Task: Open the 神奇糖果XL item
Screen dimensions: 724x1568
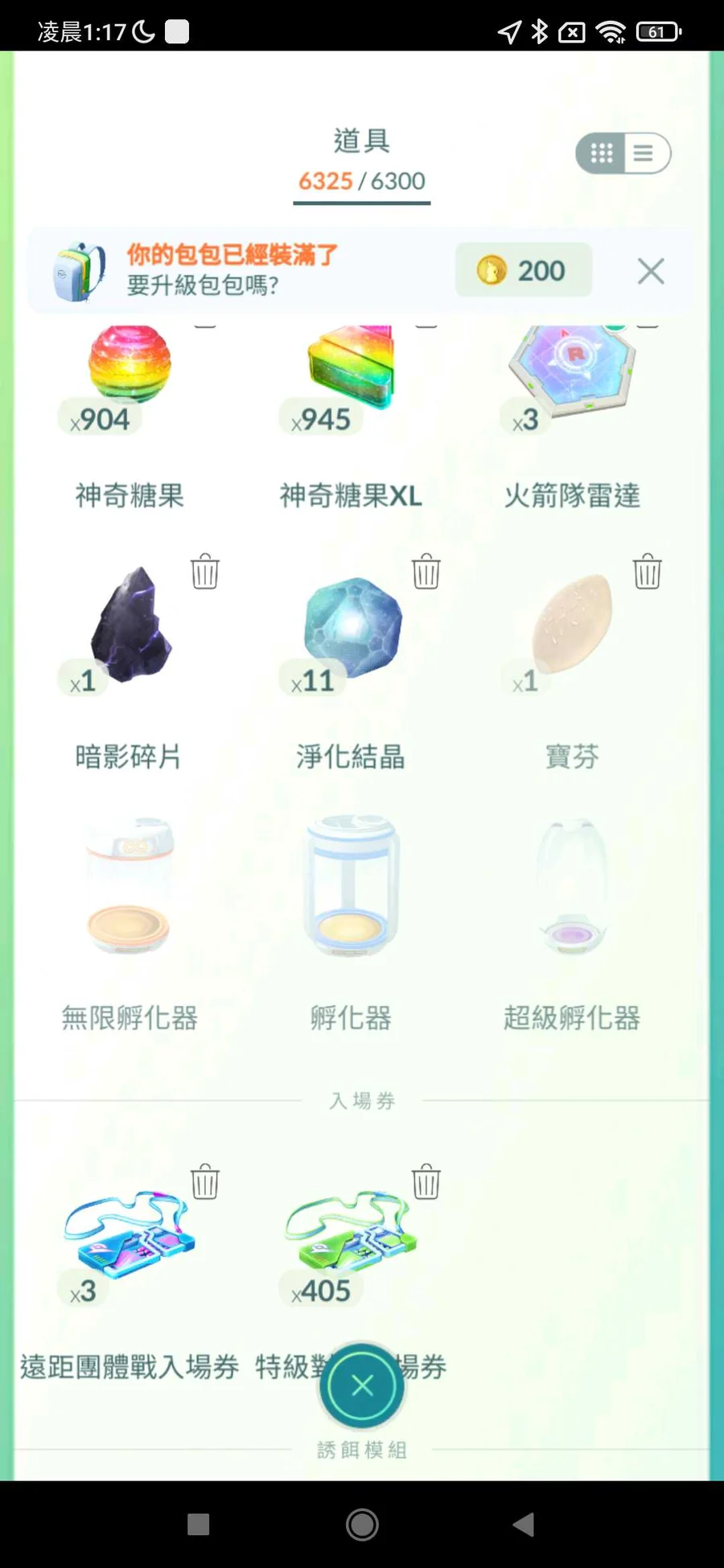Action: (x=351, y=370)
